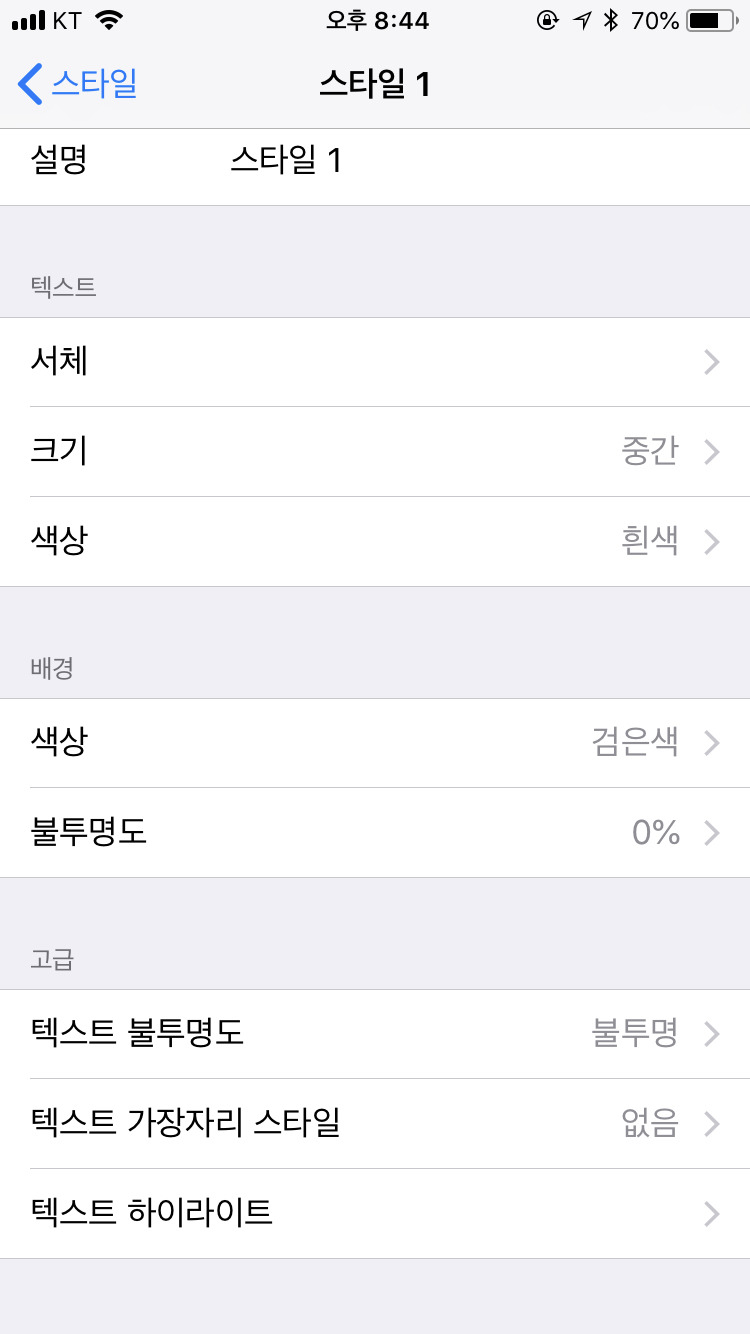Screen dimensions: 750x1334
Task: Go back to 스타일 list
Action: (x=78, y=84)
